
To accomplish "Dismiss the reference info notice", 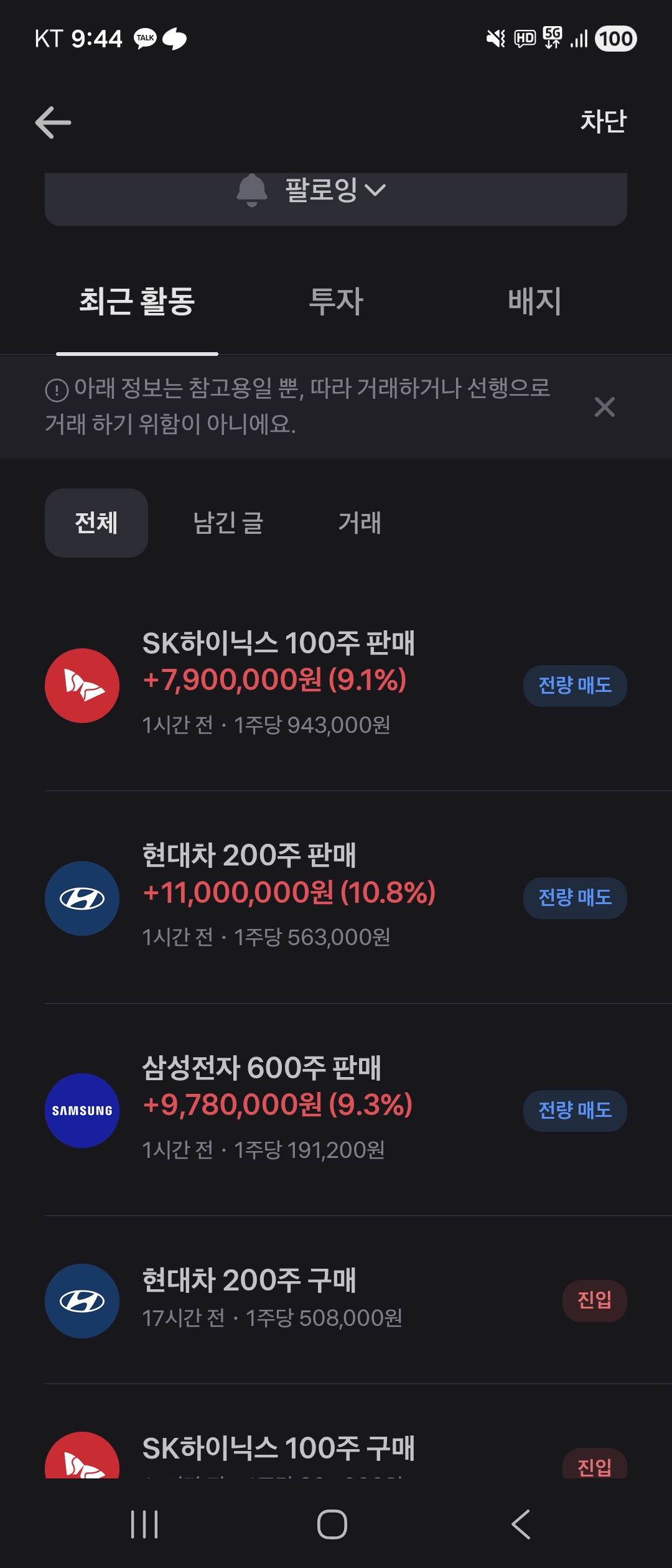I will tap(604, 407).
